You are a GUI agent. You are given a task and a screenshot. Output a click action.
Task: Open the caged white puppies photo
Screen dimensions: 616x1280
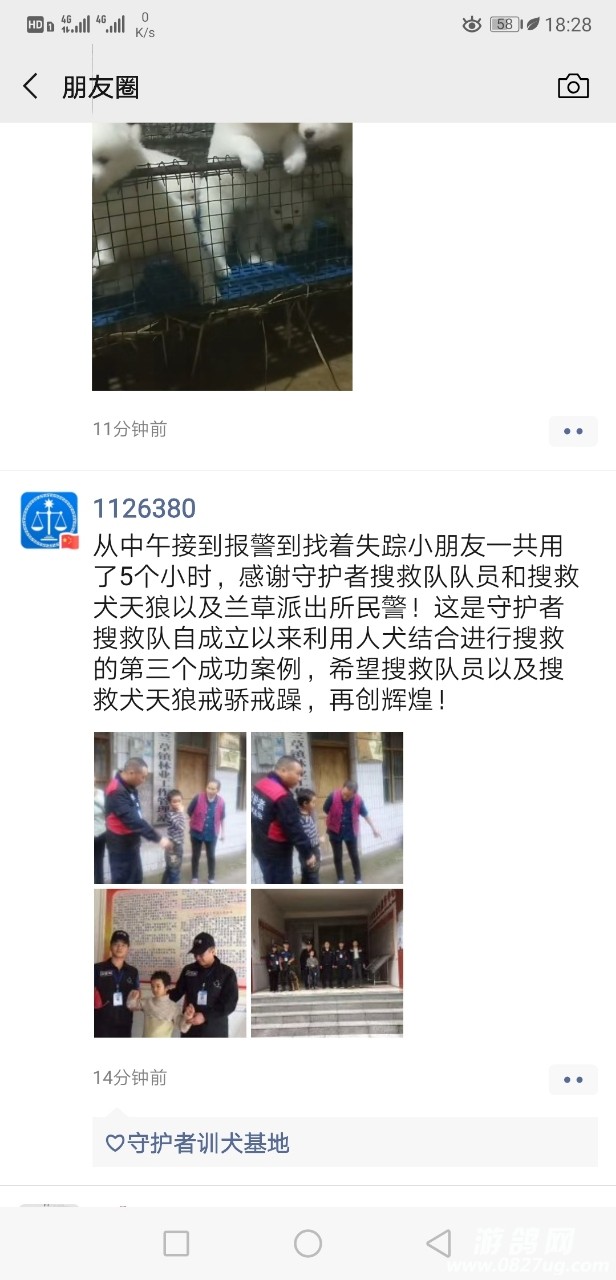coord(222,256)
